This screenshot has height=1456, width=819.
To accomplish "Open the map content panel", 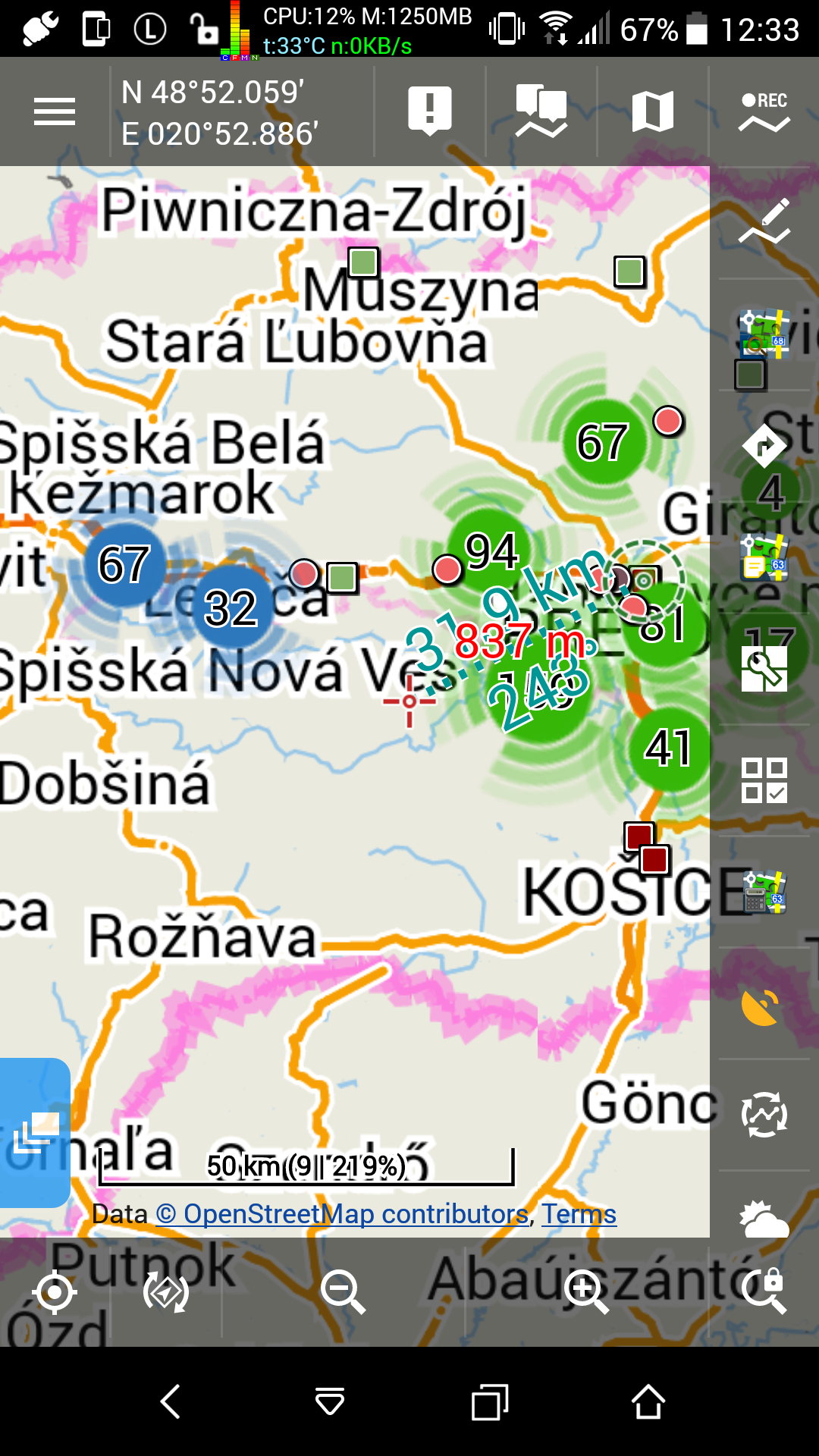I will pyautogui.click(x=541, y=111).
